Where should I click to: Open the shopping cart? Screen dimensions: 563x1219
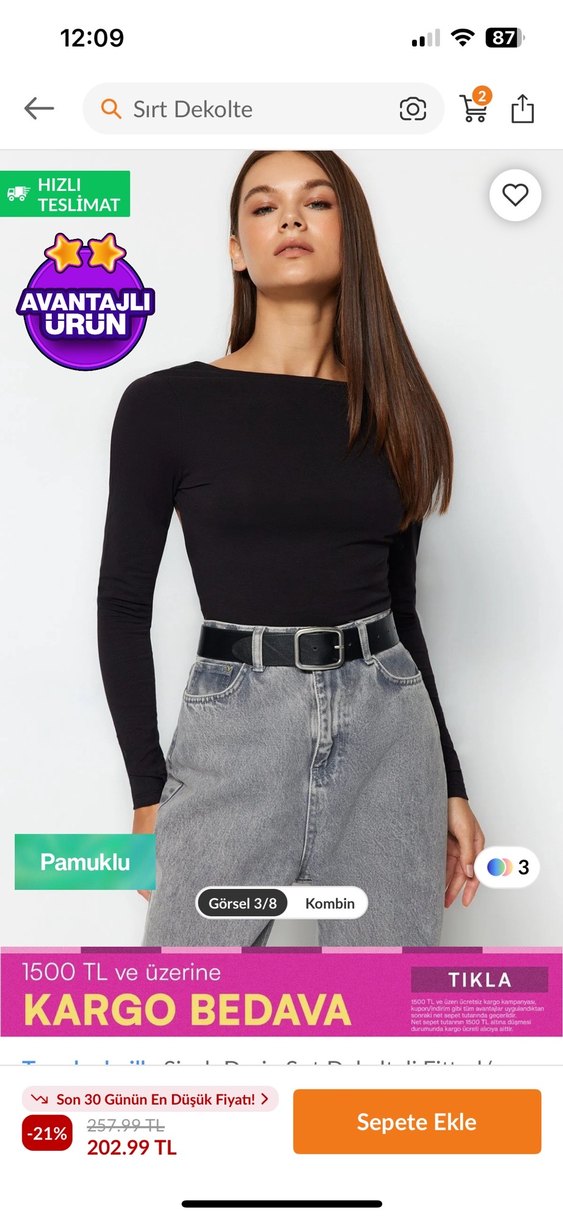click(x=474, y=106)
